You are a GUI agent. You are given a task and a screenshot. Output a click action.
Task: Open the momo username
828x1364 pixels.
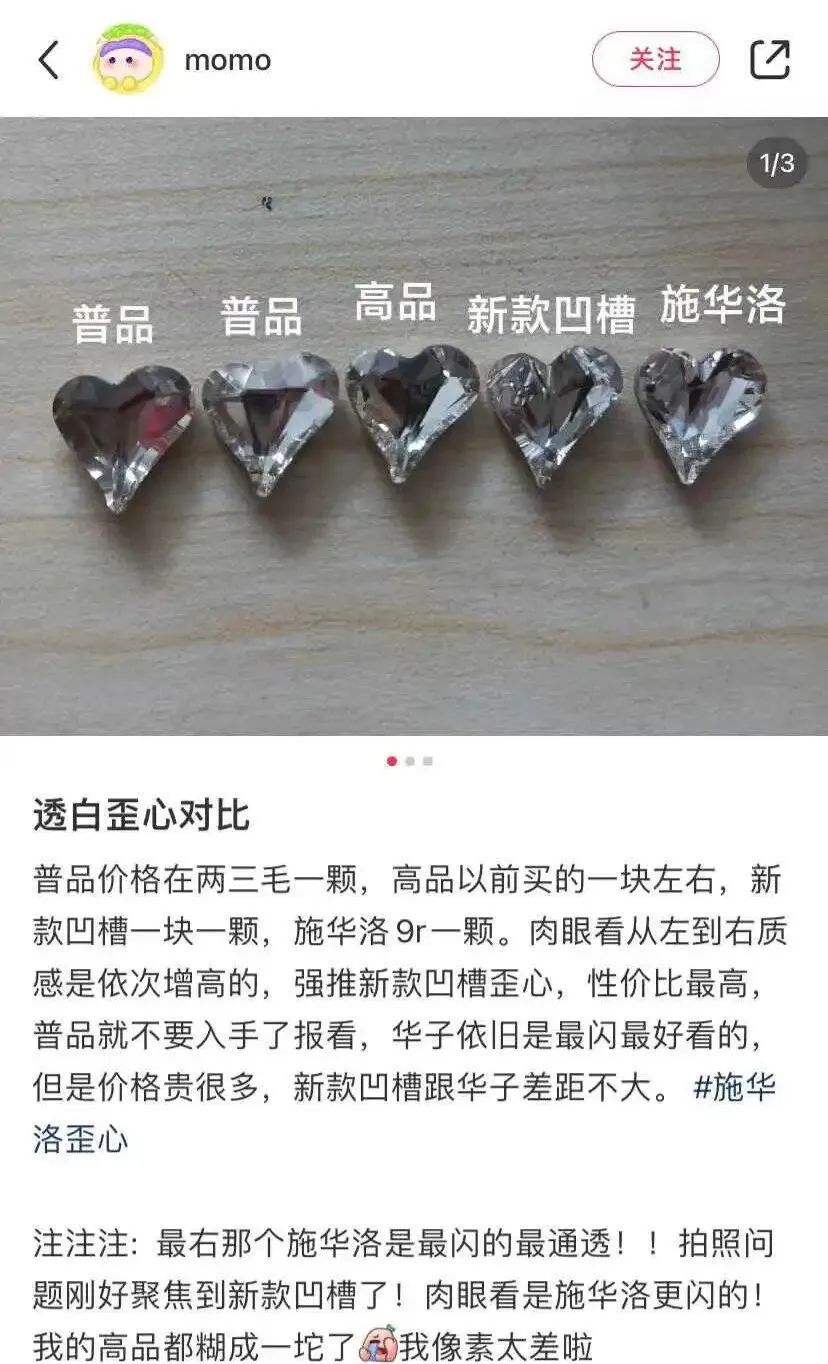(x=227, y=60)
